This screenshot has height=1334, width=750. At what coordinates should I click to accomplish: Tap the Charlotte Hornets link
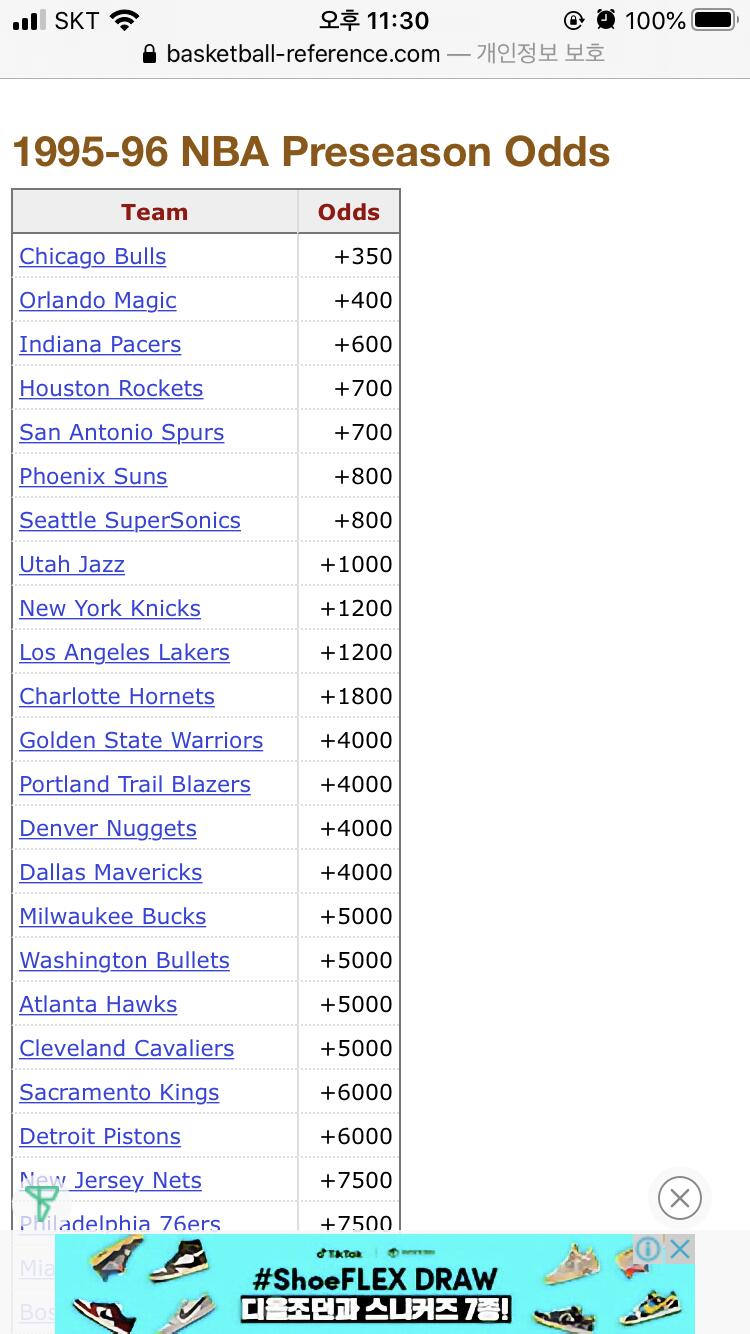(x=117, y=696)
